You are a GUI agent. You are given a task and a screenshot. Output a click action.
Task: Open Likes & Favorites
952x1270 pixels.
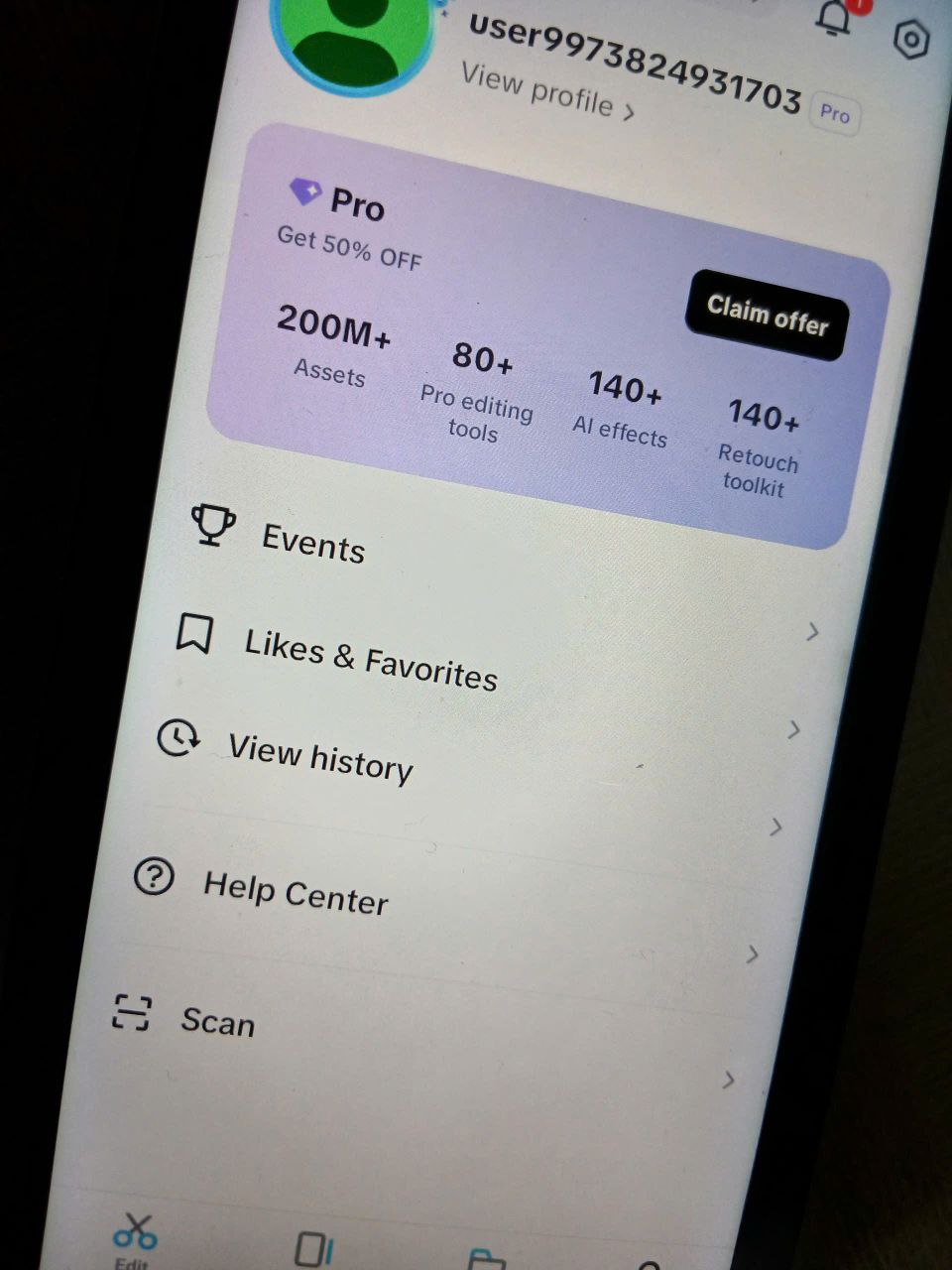coord(370,660)
